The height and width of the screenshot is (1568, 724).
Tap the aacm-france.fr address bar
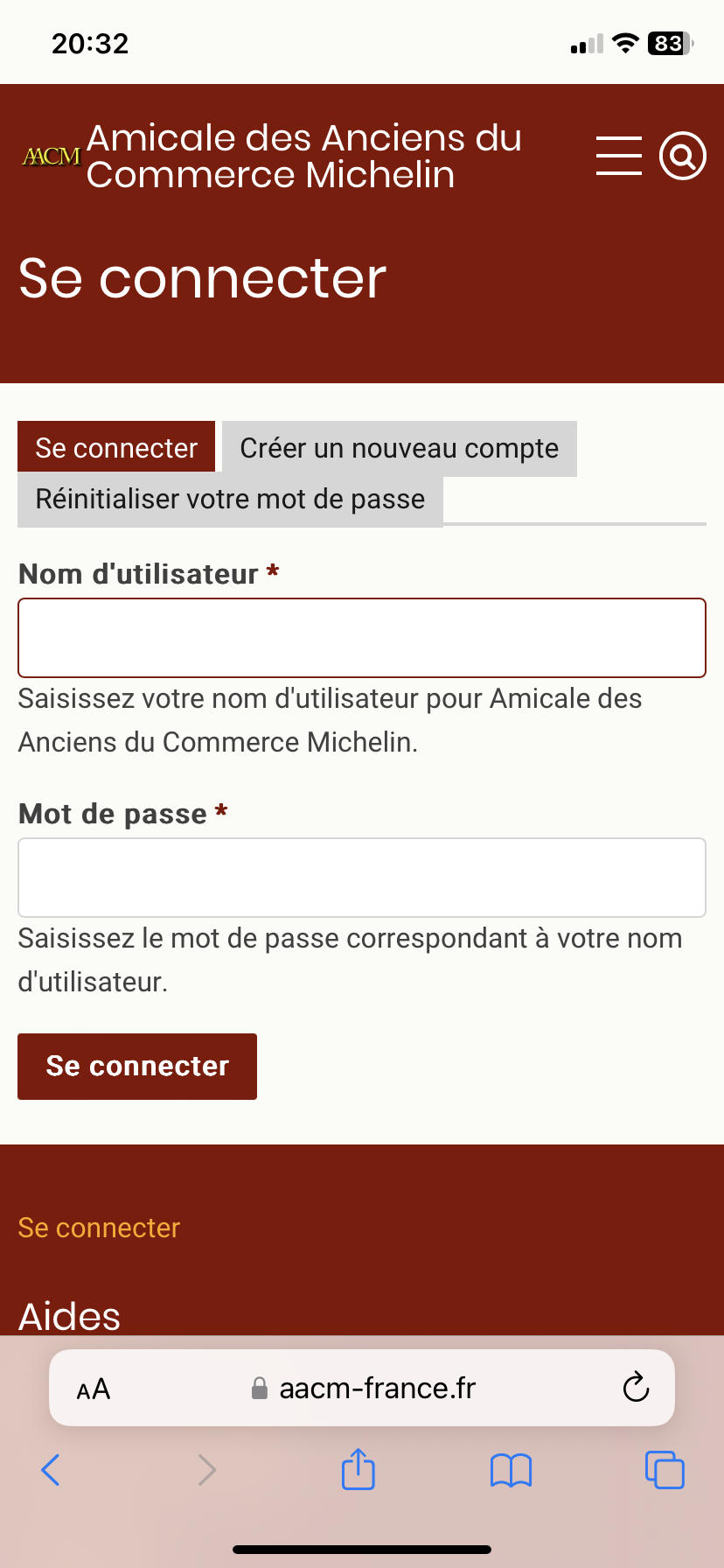click(x=362, y=1388)
